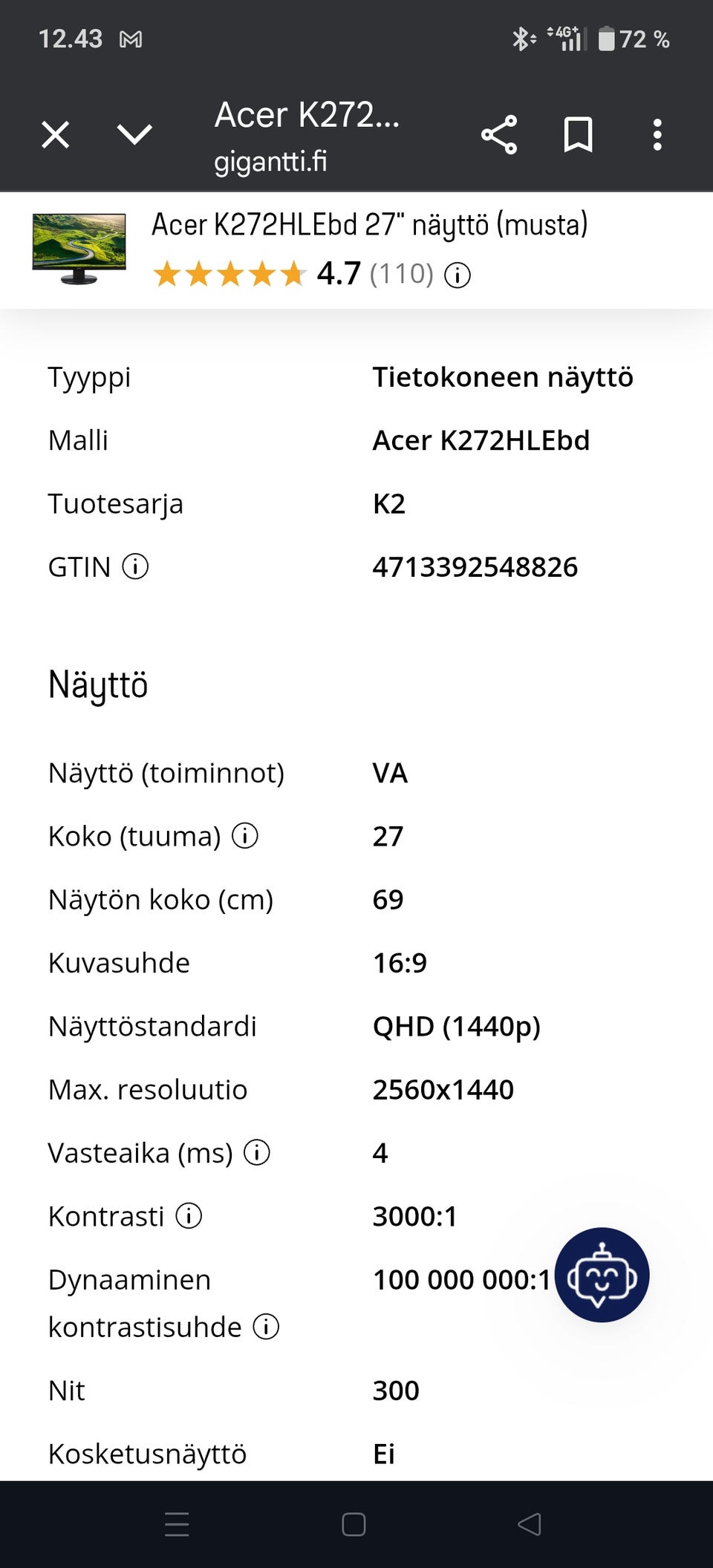Open the chatbot assistant button
Image resolution: width=713 pixels, height=1568 pixels.
[x=602, y=1275]
